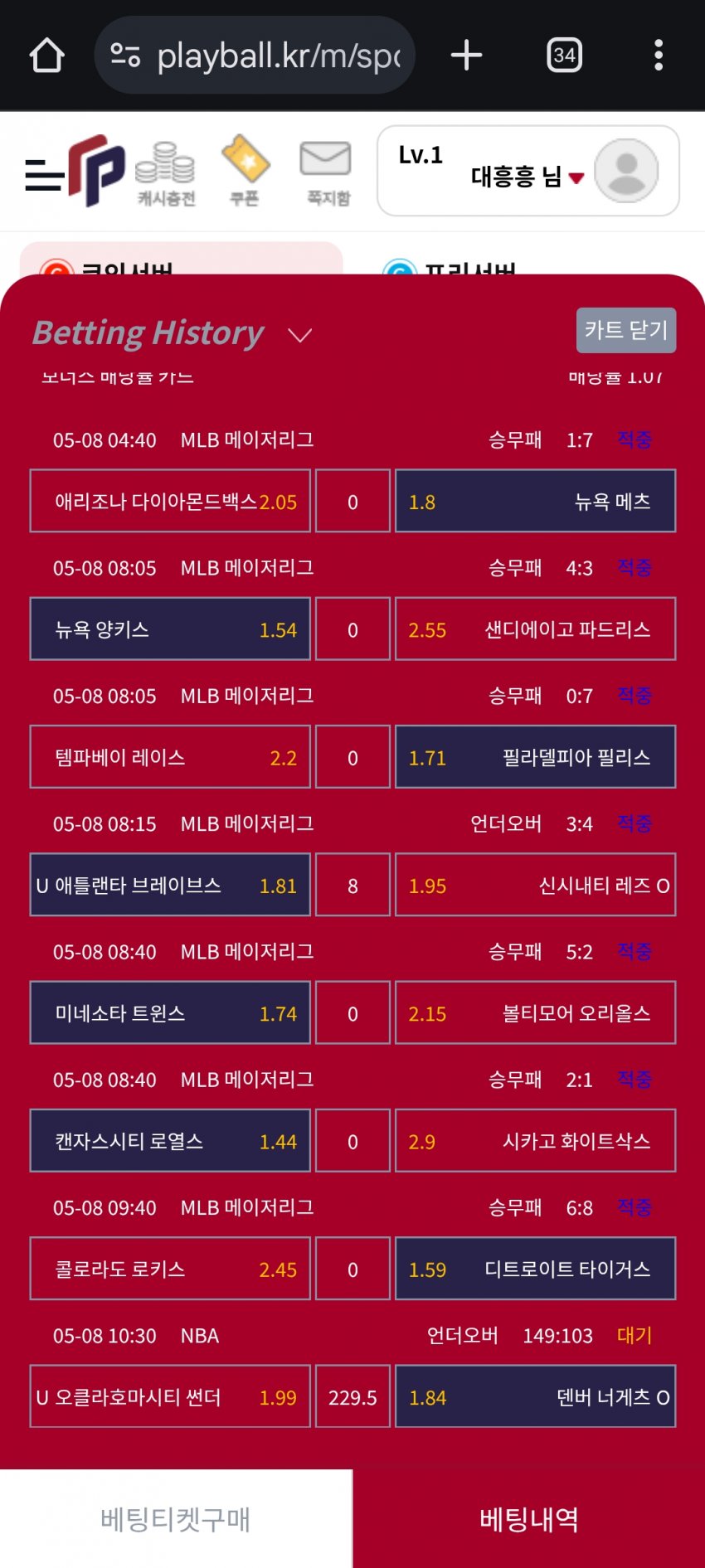Open the browser overflow menu
This screenshot has width=705, height=1568.
(x=659, y=56)
